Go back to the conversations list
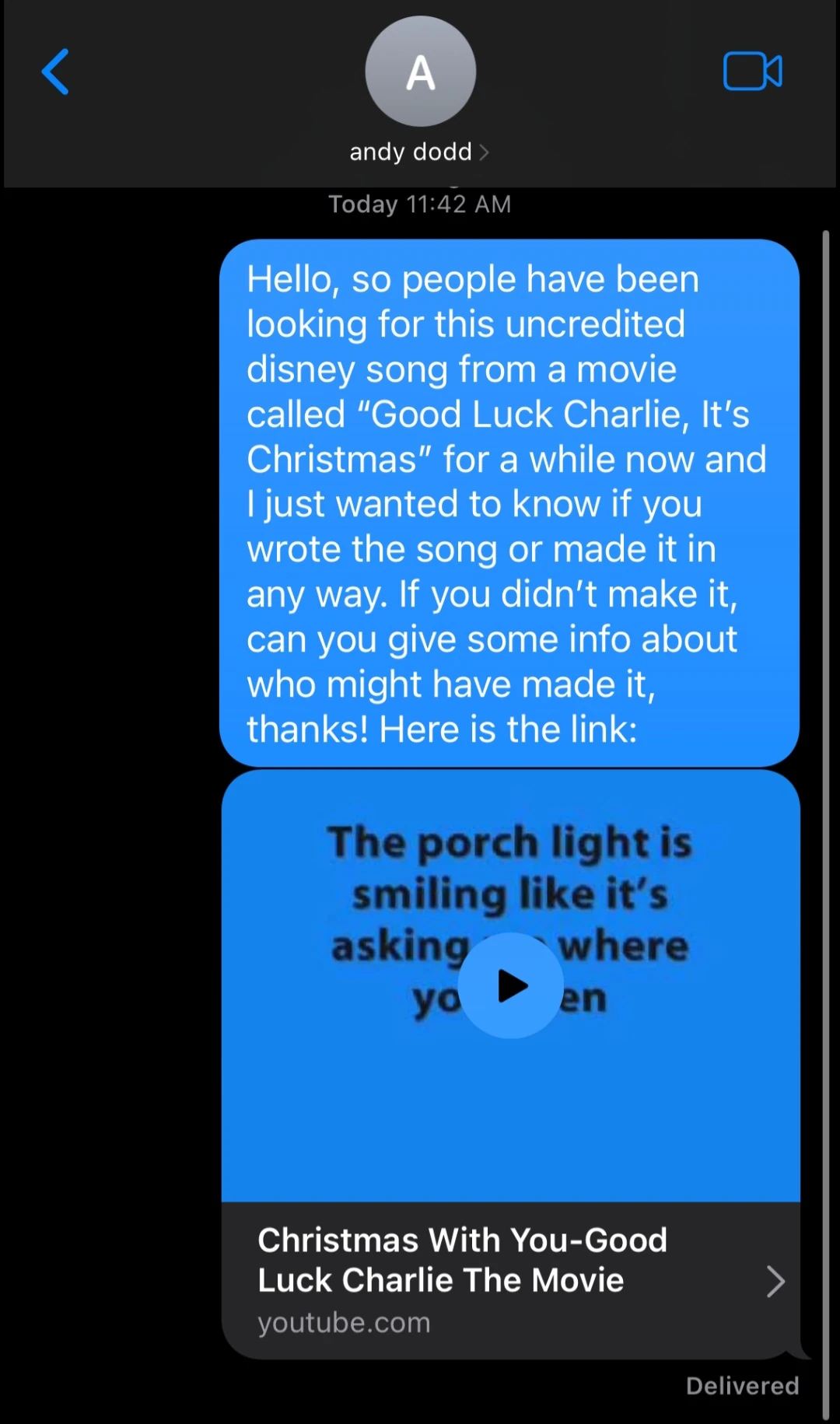The height and width of the screenshot is (1424, 840). point(55,72)
